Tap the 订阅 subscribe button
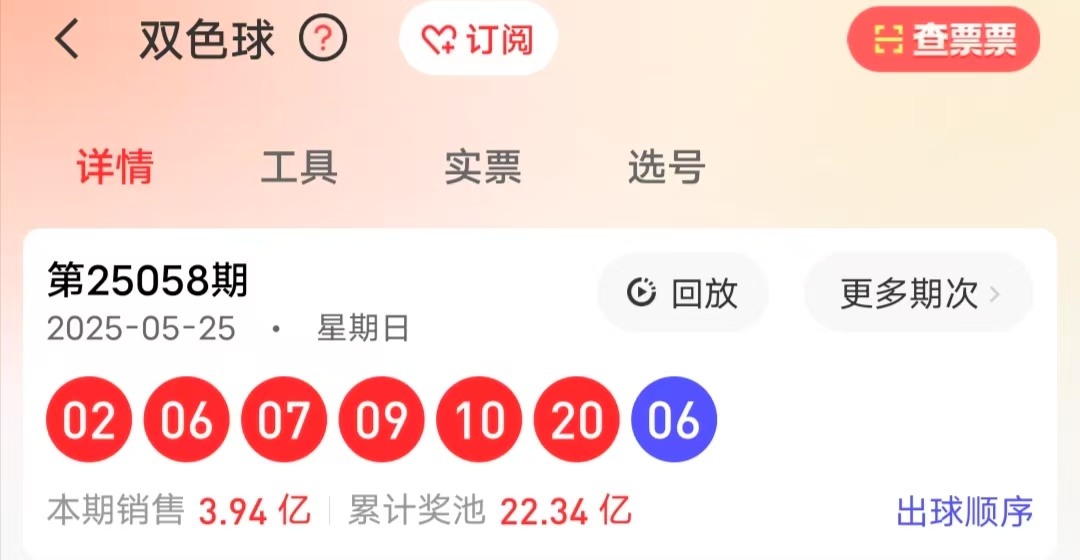1080x560 pixels. coord(478,40)
